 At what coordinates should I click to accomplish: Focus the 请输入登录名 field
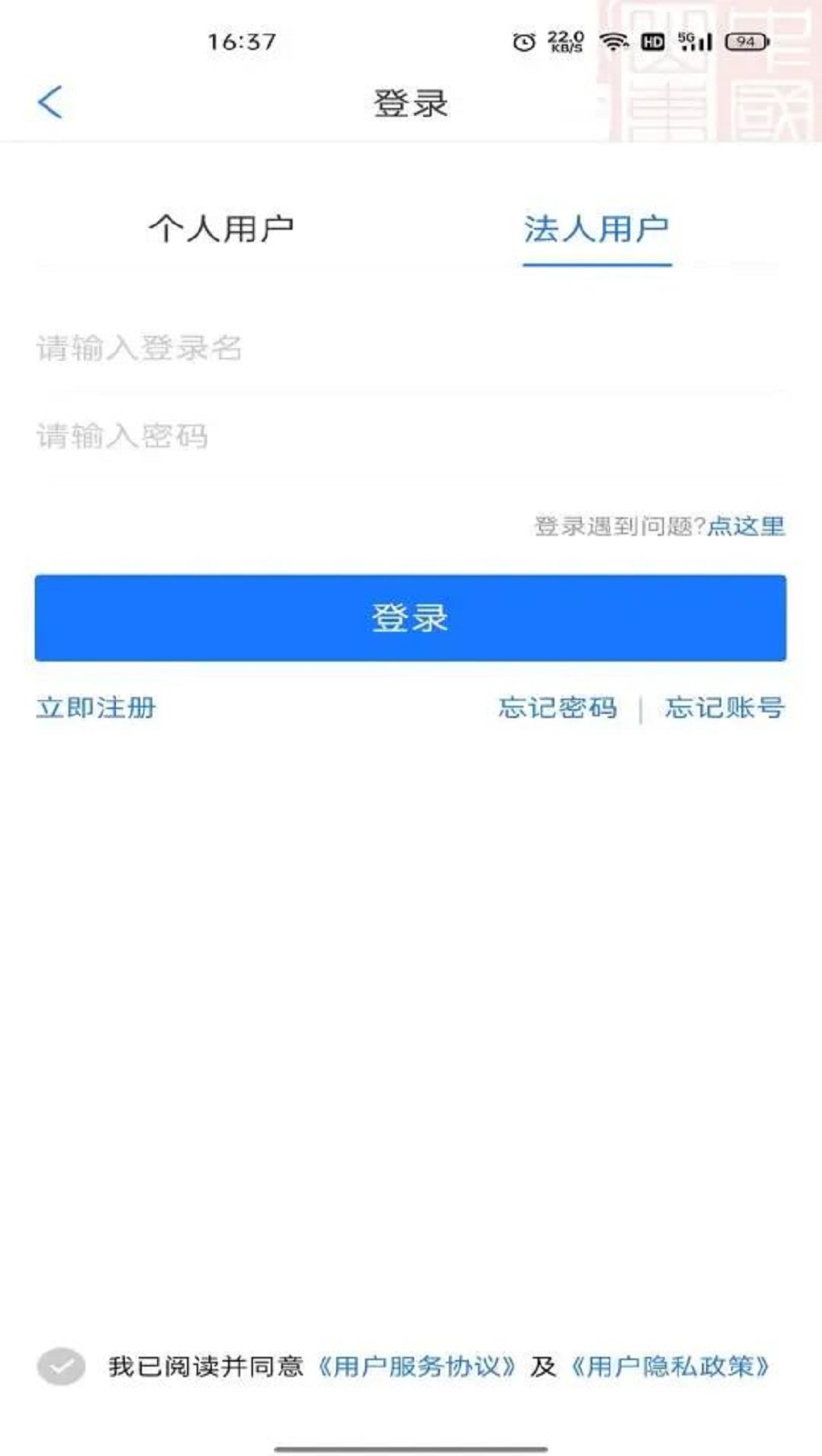(410, 348)
